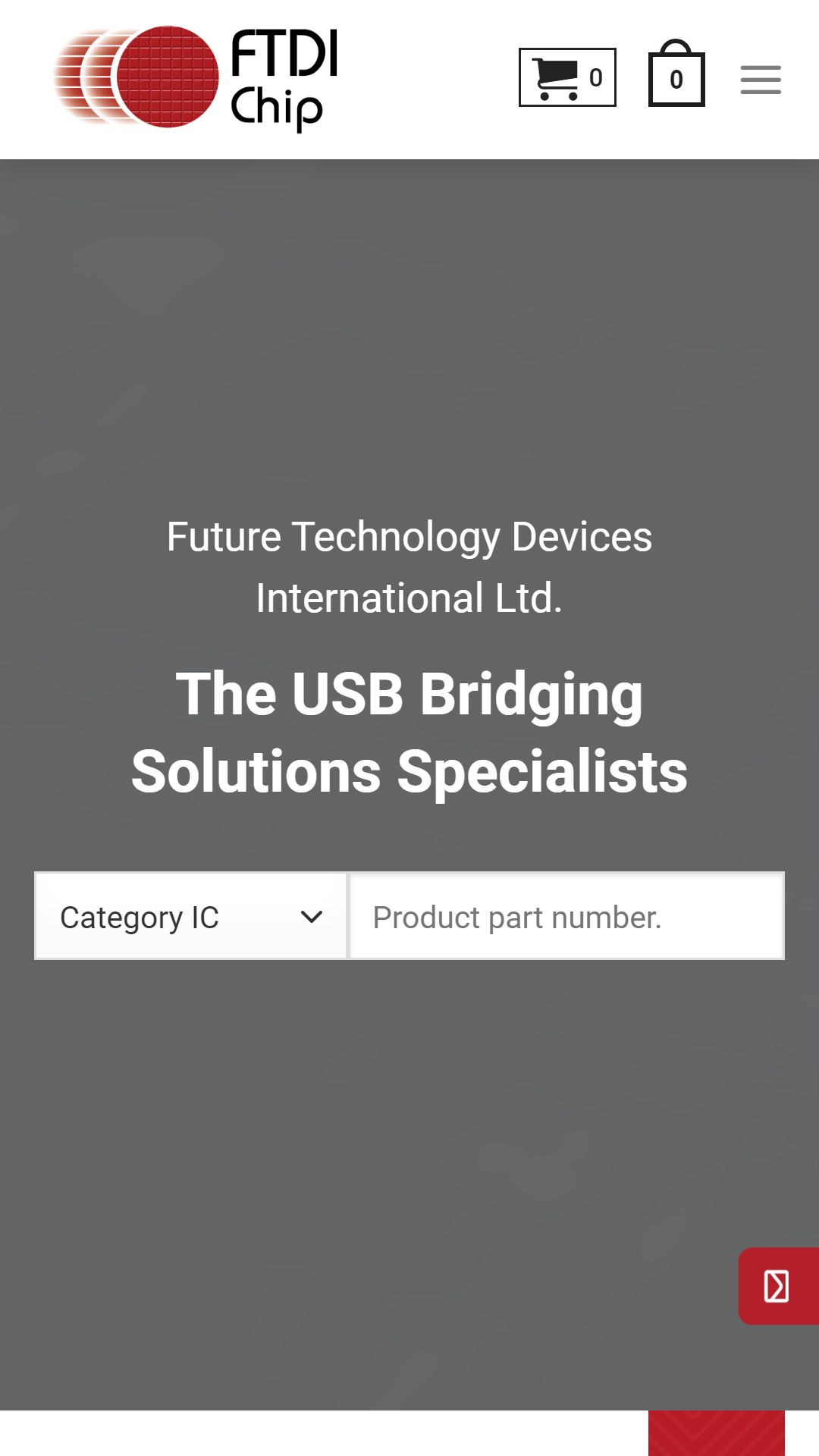
Task: Open the shopping cart icon
Action: click(567, 77)
